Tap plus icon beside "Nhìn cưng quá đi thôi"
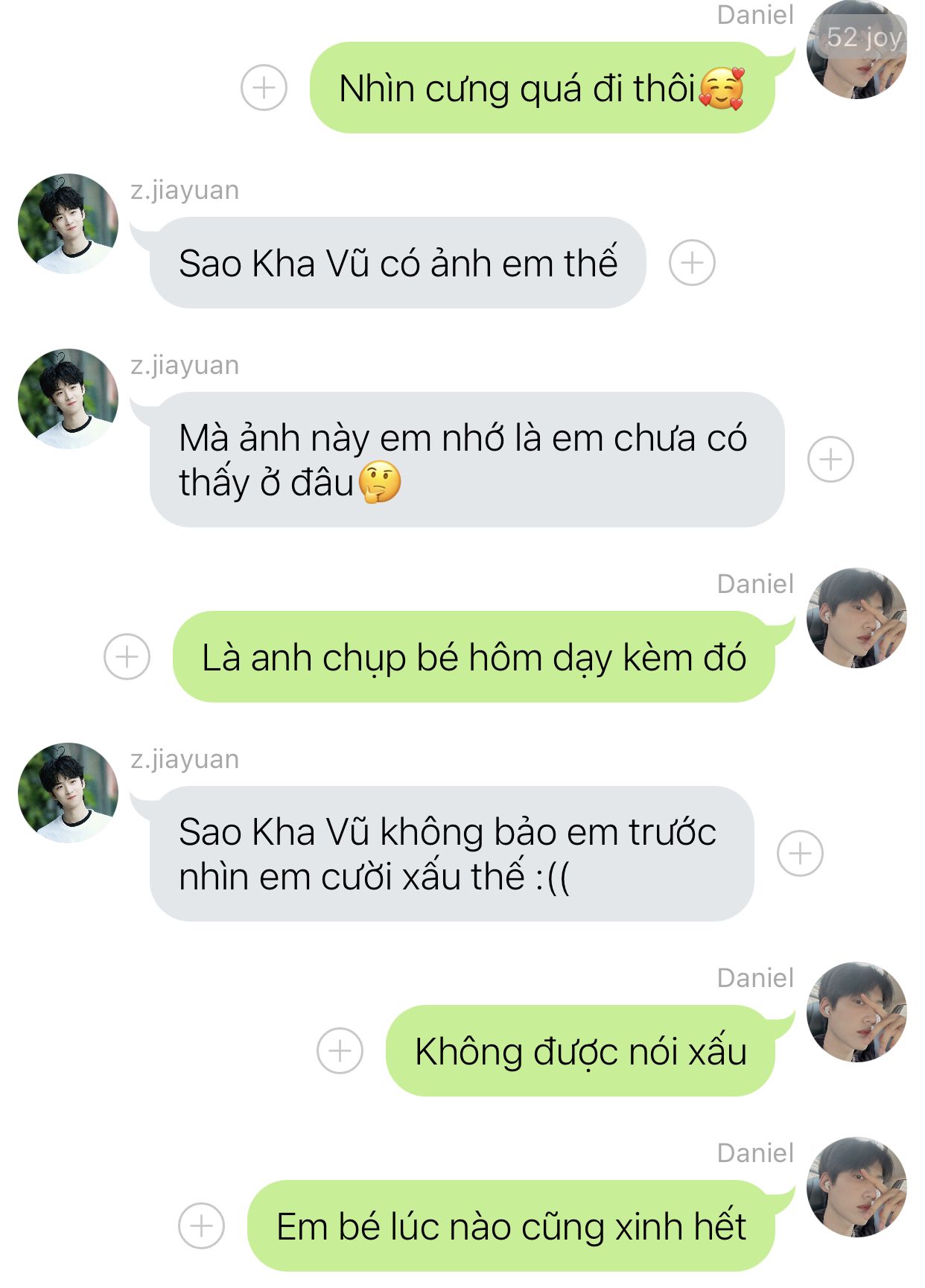Screen dimensions: 925x1288 tap(264, 88)
